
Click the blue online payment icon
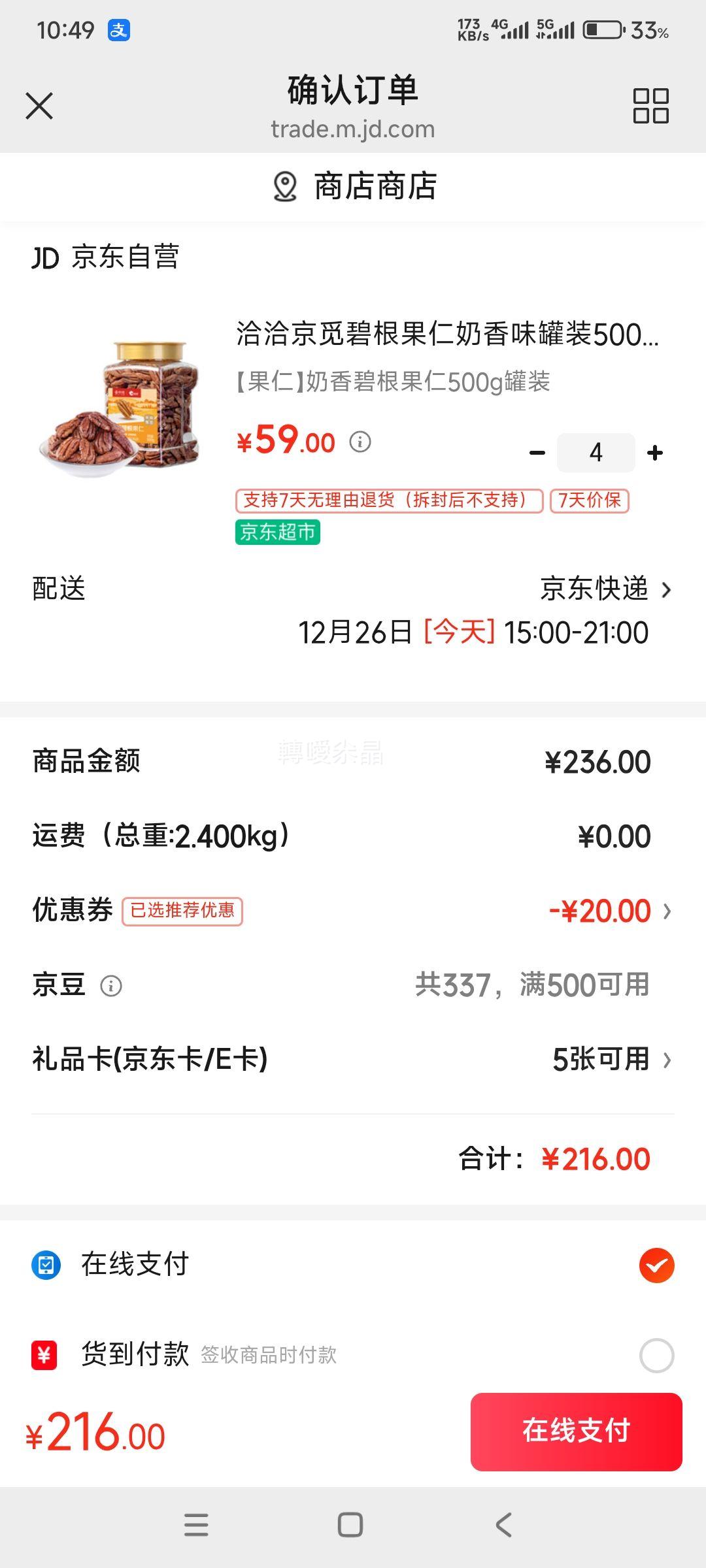pos(46,1264)
